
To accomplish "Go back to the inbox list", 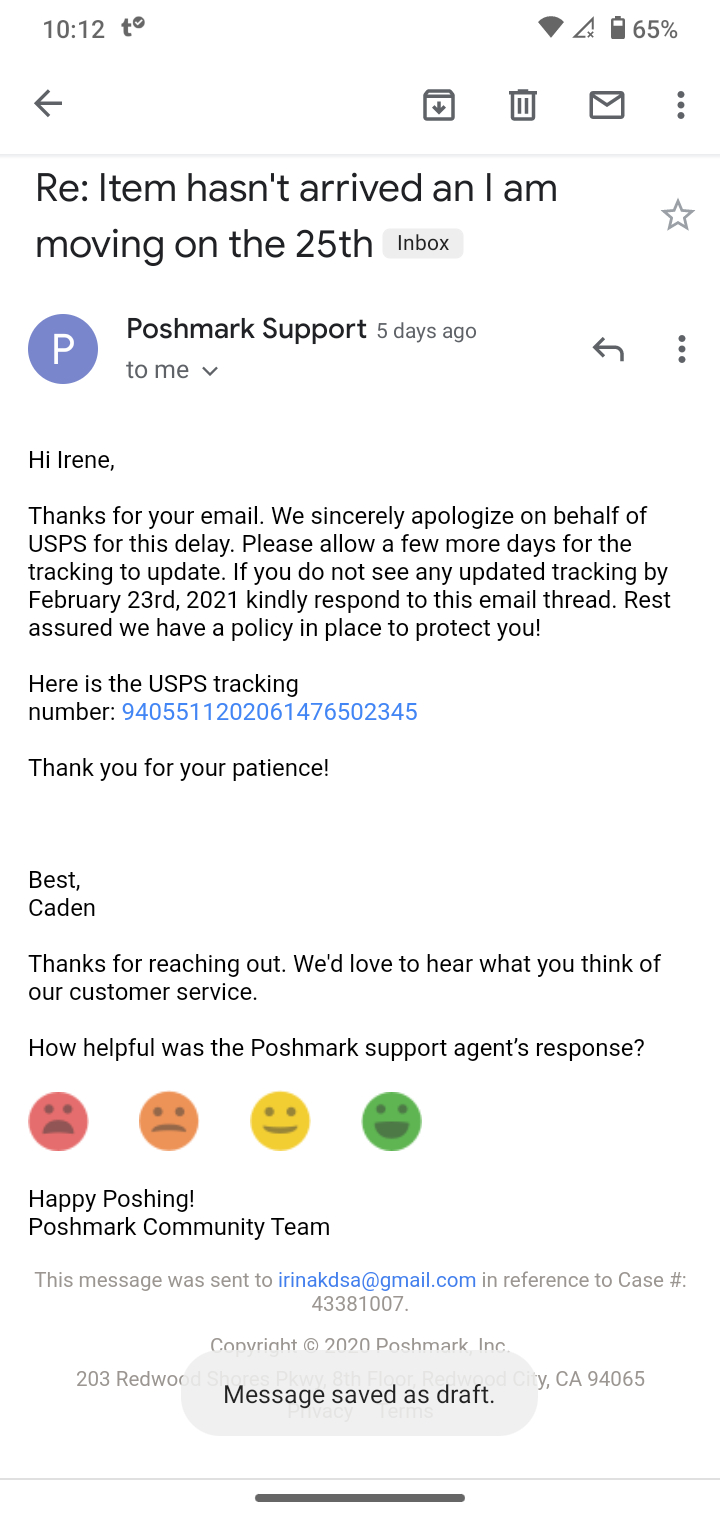I will (48, 103).
